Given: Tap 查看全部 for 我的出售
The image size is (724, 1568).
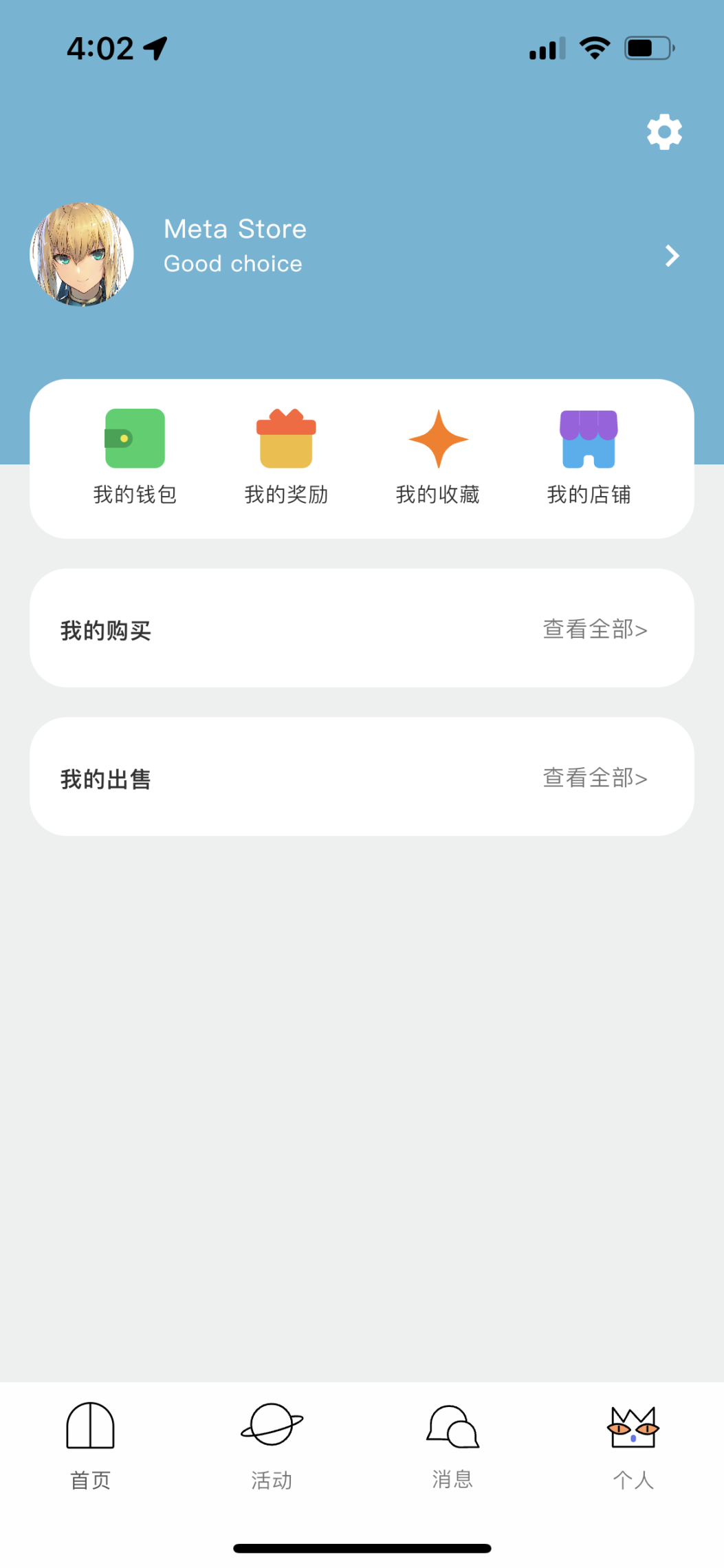Looking at the screenshot, I should tap(595, 777).
